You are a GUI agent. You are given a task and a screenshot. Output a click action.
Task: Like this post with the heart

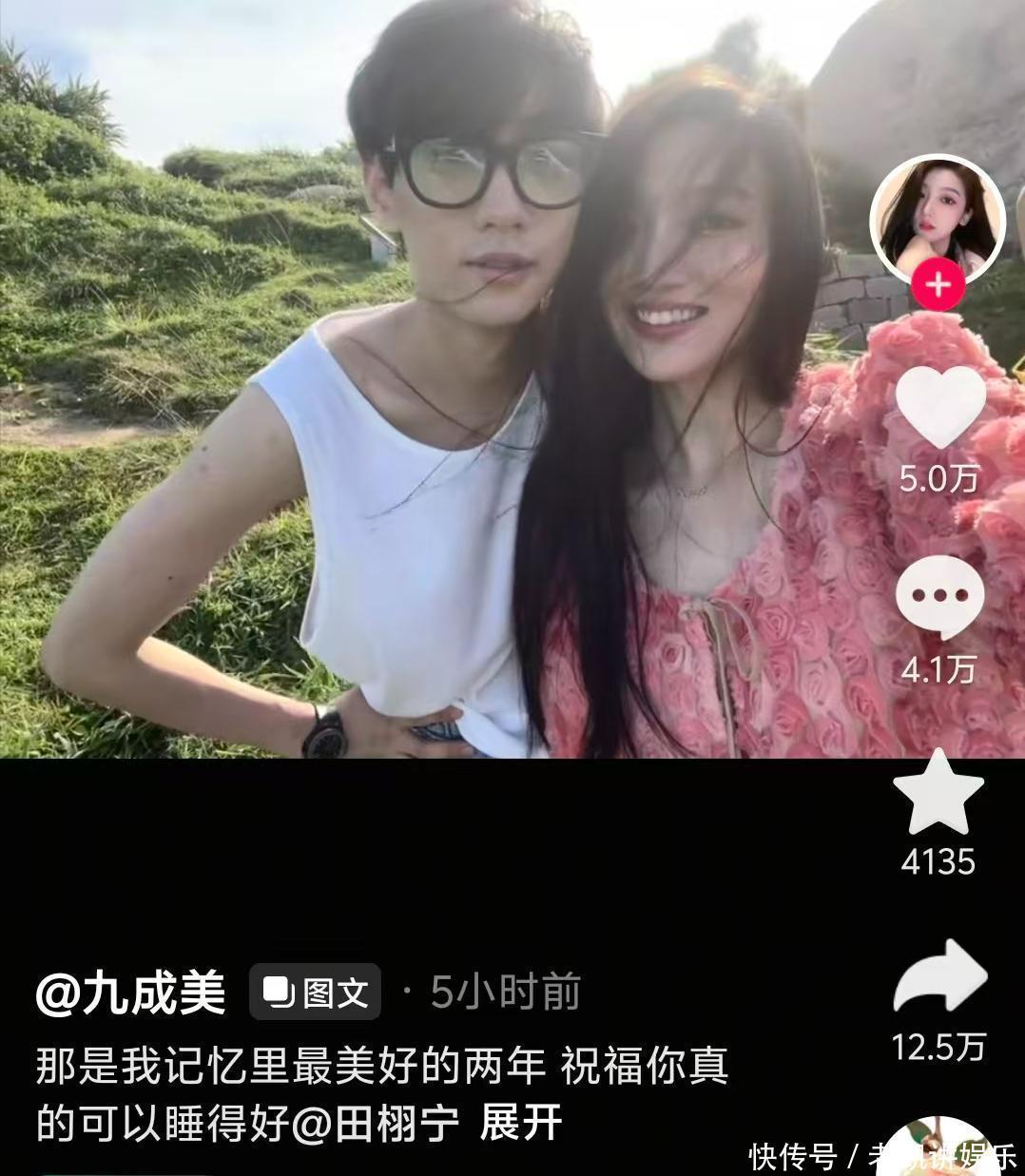click(940, 407)
